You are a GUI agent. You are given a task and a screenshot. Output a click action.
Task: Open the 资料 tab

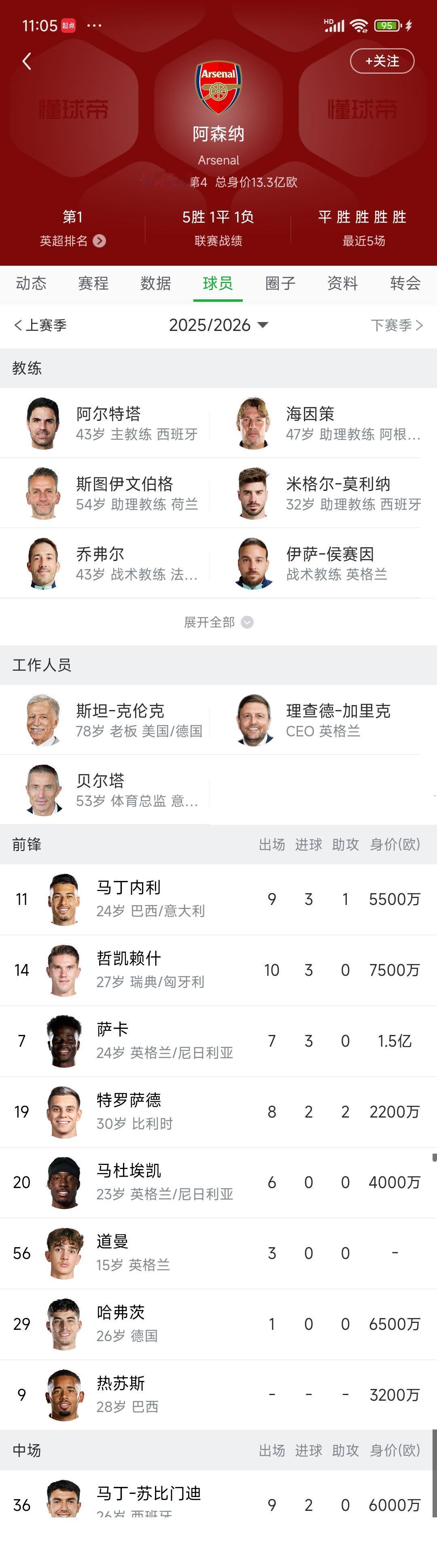pyautogui.click(x=342, y=283)
